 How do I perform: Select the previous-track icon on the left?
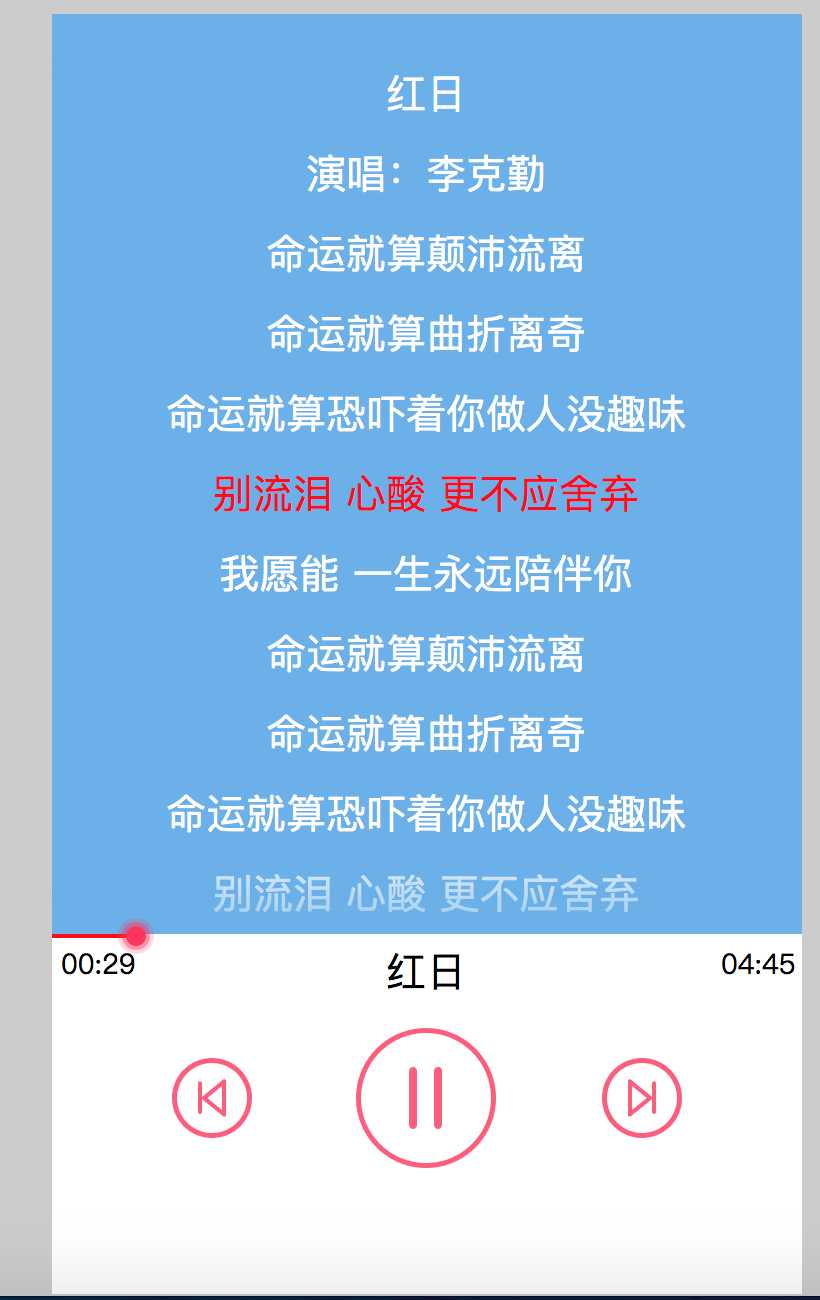click(211, 1096)
